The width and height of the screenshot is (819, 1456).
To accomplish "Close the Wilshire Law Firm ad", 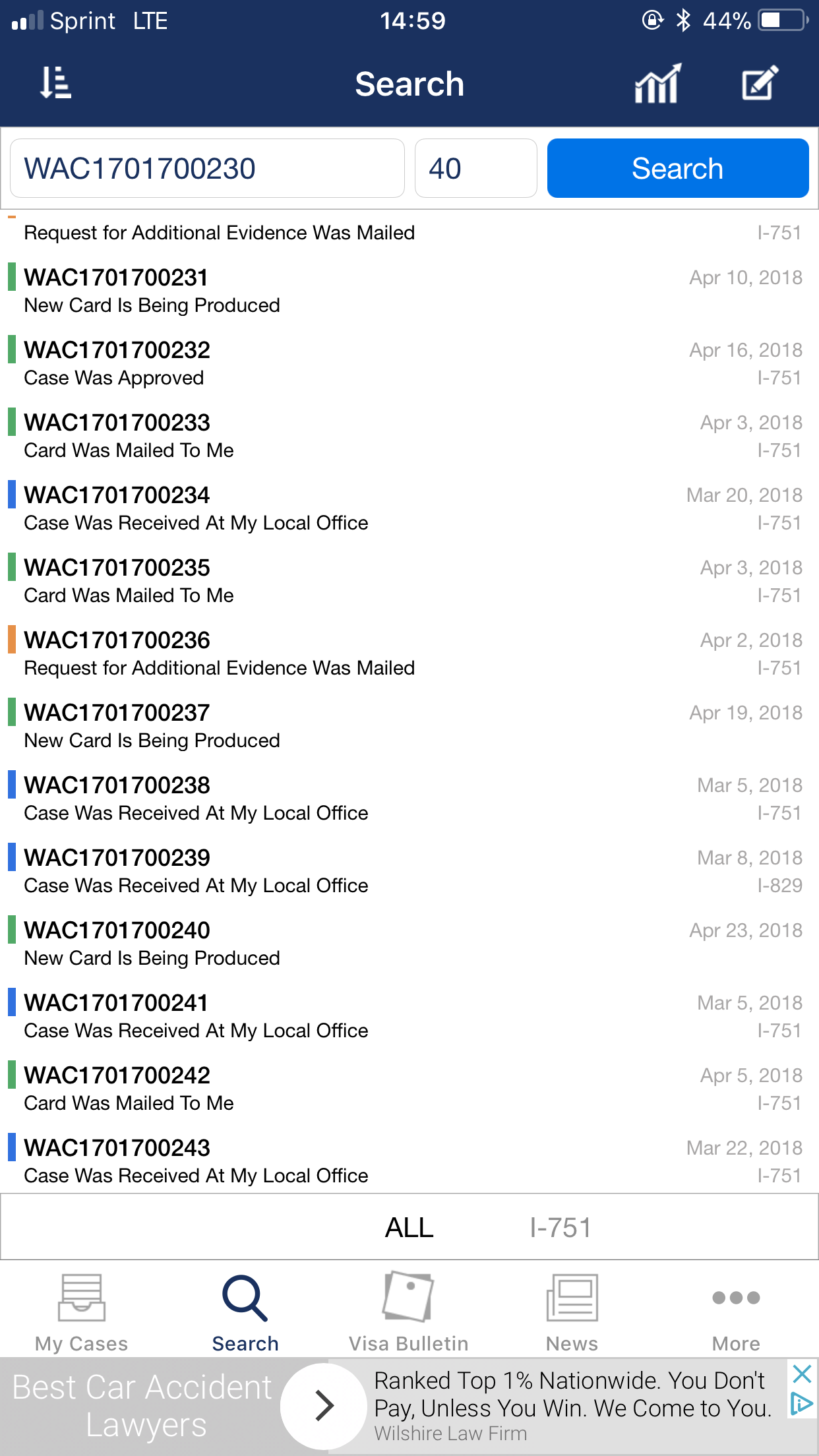I will [x=802, y=1374].
